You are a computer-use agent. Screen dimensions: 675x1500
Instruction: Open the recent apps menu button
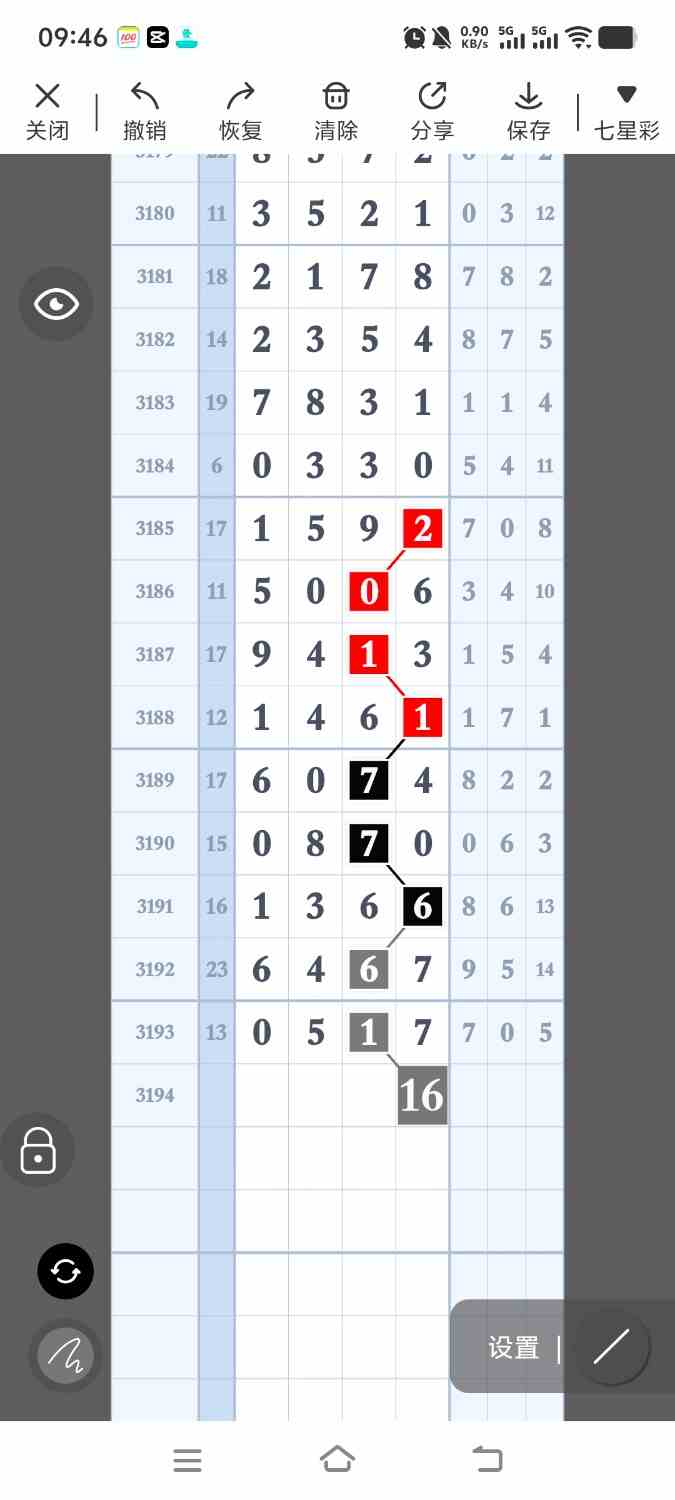[187, 1461]
